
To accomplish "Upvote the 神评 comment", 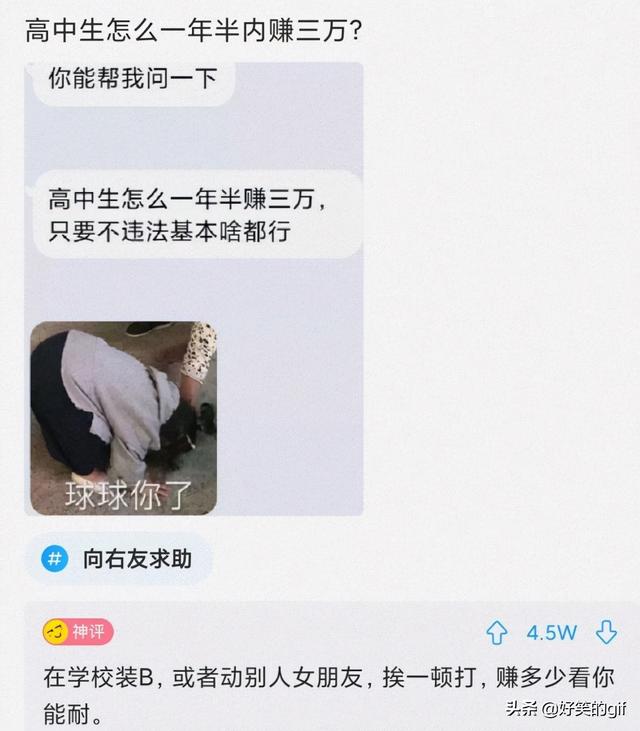I will (497, 633).
